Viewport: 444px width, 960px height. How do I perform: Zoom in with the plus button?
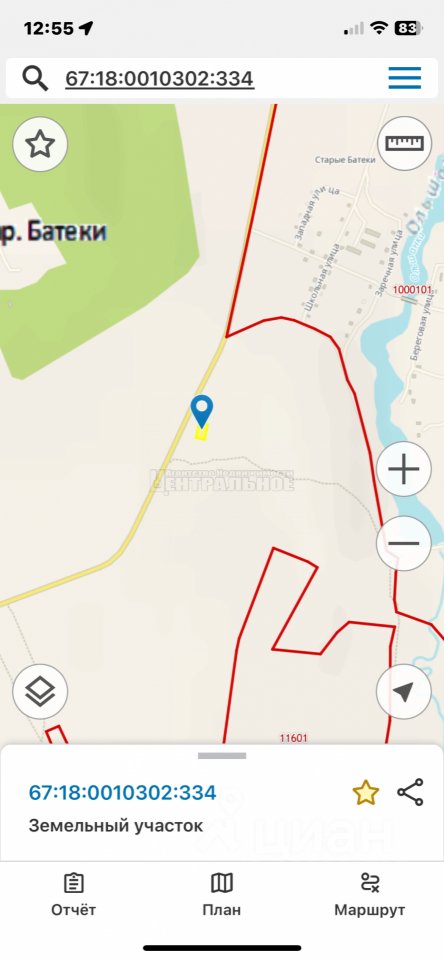404,469
